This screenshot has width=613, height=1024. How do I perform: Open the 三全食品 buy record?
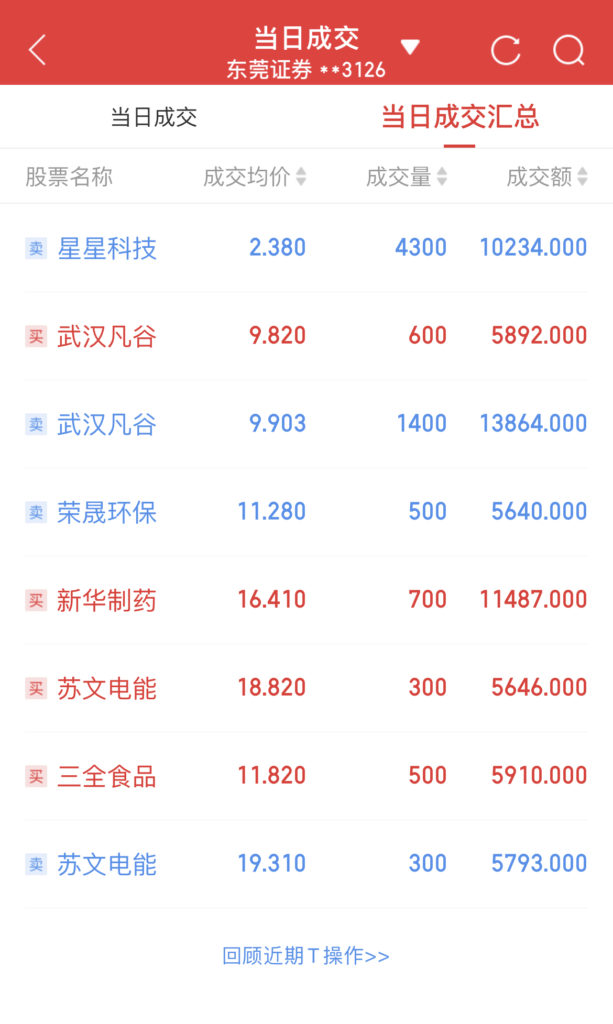[x=306, y=776]
